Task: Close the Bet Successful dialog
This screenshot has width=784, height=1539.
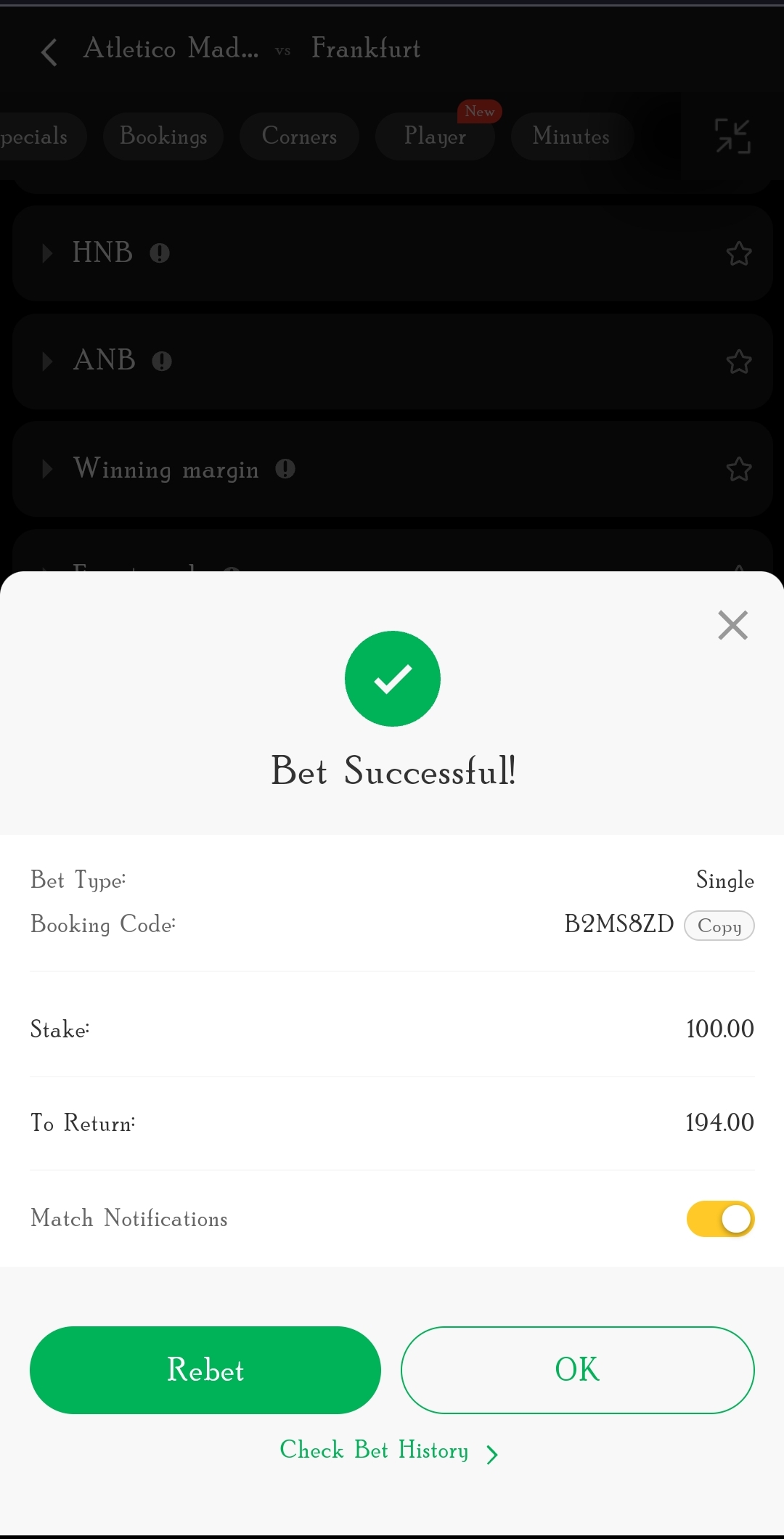Action: tap(732, 625)
